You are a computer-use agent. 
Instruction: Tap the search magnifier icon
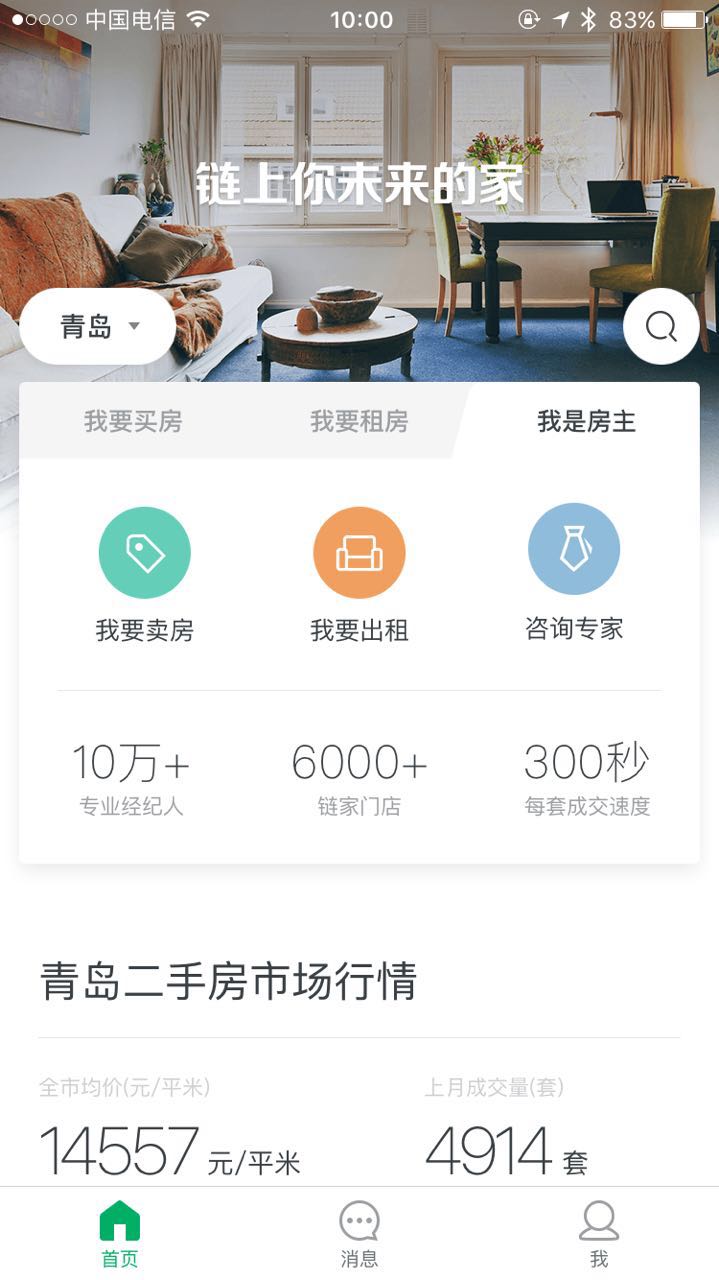tap(661, 327)
